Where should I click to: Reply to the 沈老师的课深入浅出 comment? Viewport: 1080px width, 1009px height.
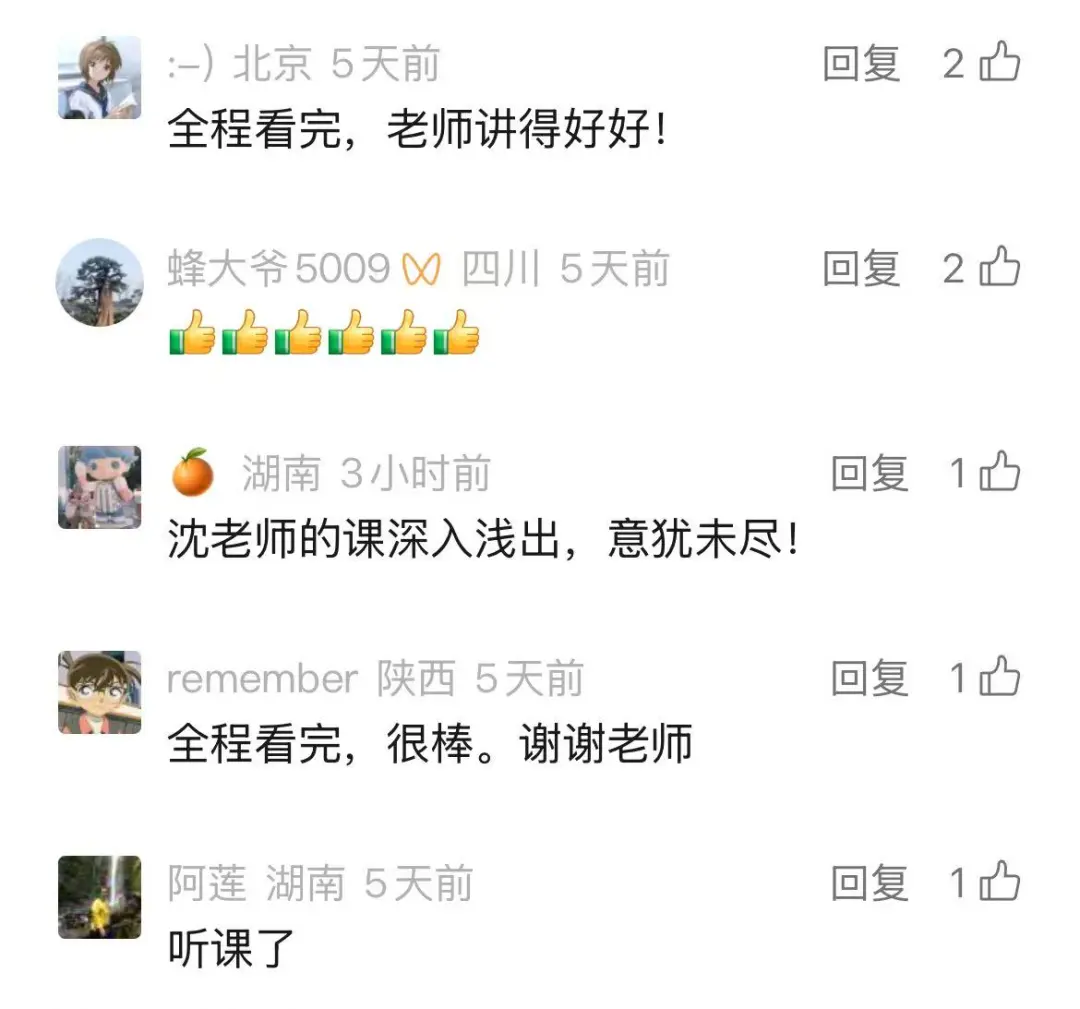(869, 473)
